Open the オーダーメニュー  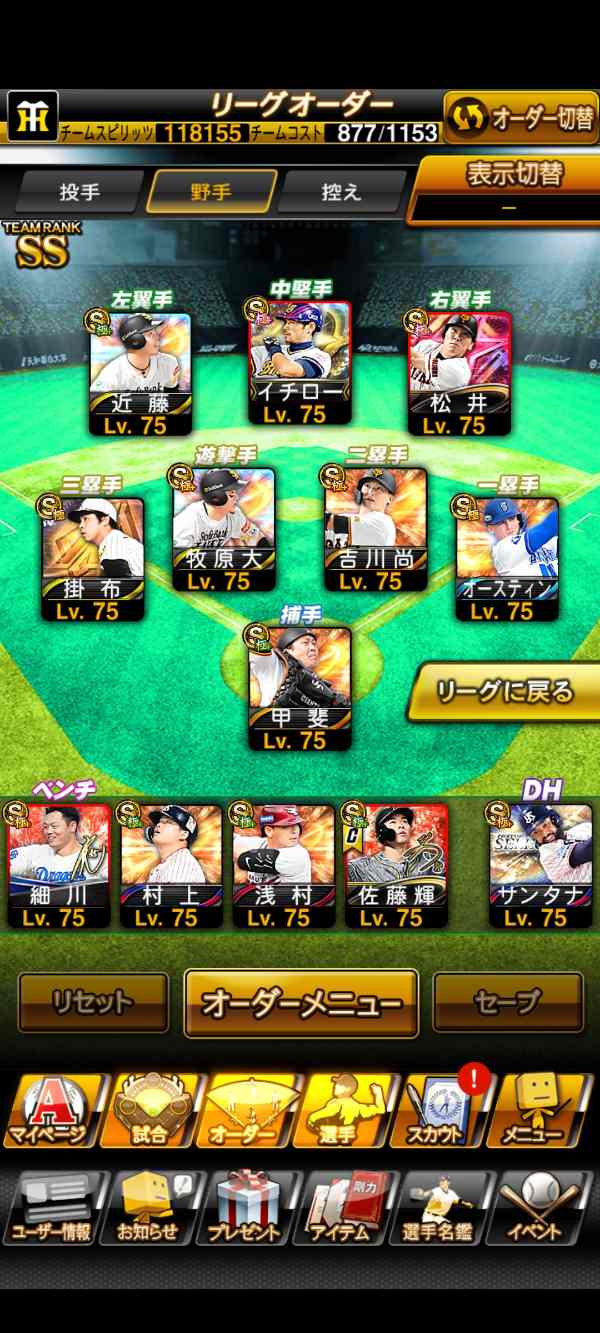coord(301,1003)
